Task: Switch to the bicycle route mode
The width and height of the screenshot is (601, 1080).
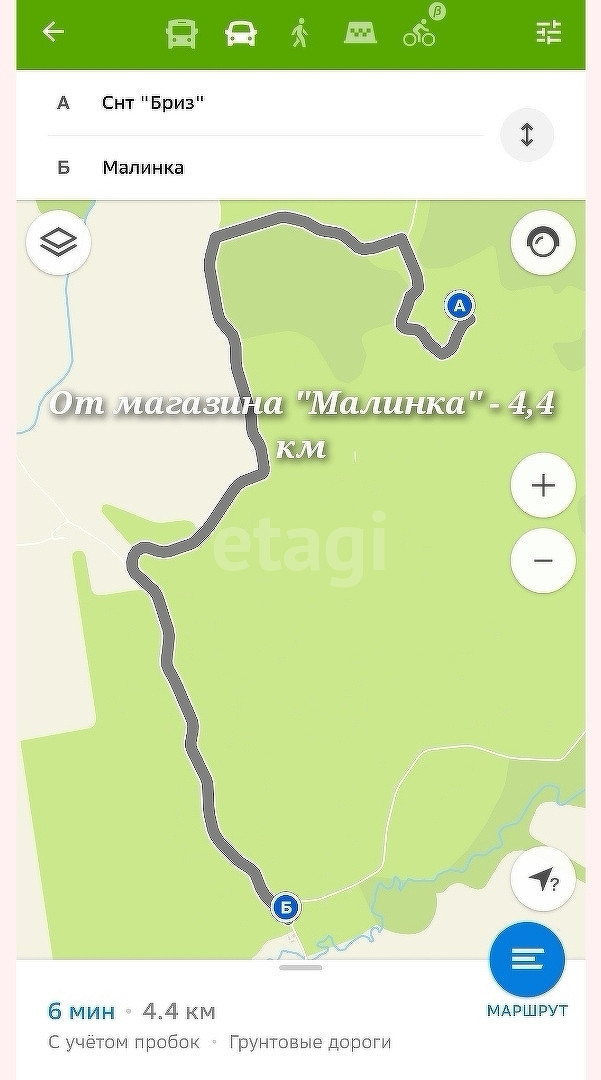Action: pyautogui.click(x=420, y=33)
